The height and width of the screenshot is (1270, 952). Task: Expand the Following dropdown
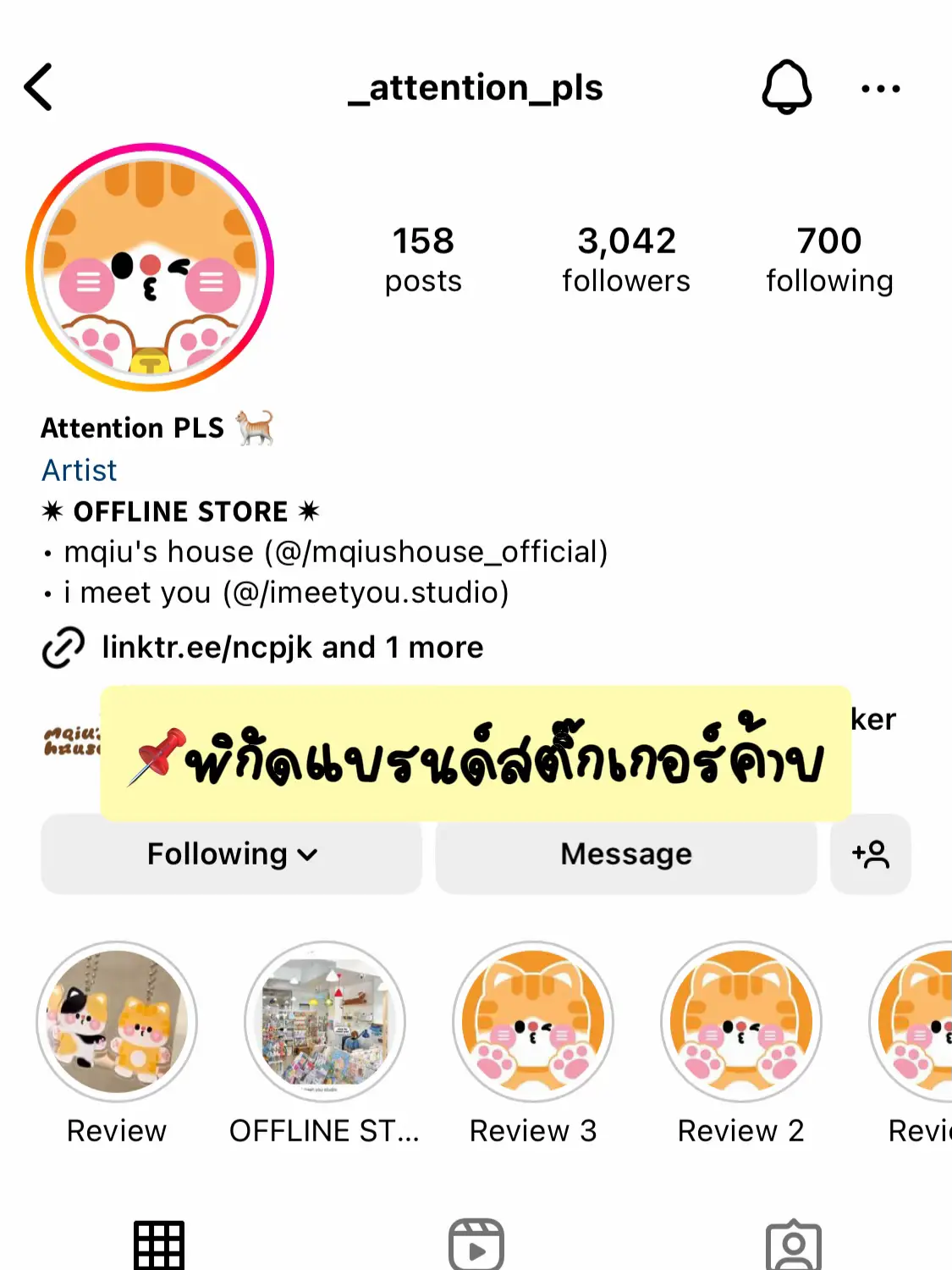point(230,854)
